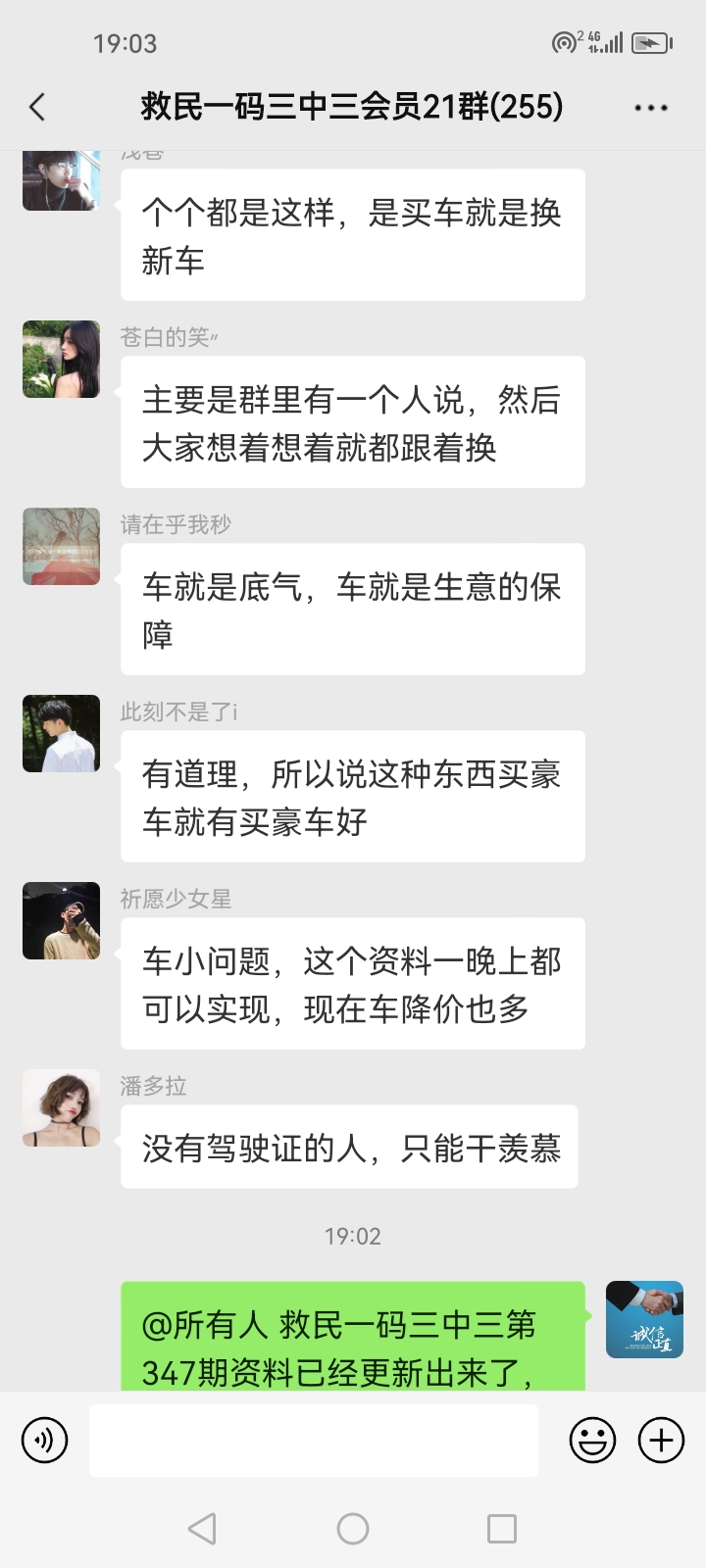Open recent apps from the navigation bar
The image size is (706, 1568).
[x=502, y=1529]
